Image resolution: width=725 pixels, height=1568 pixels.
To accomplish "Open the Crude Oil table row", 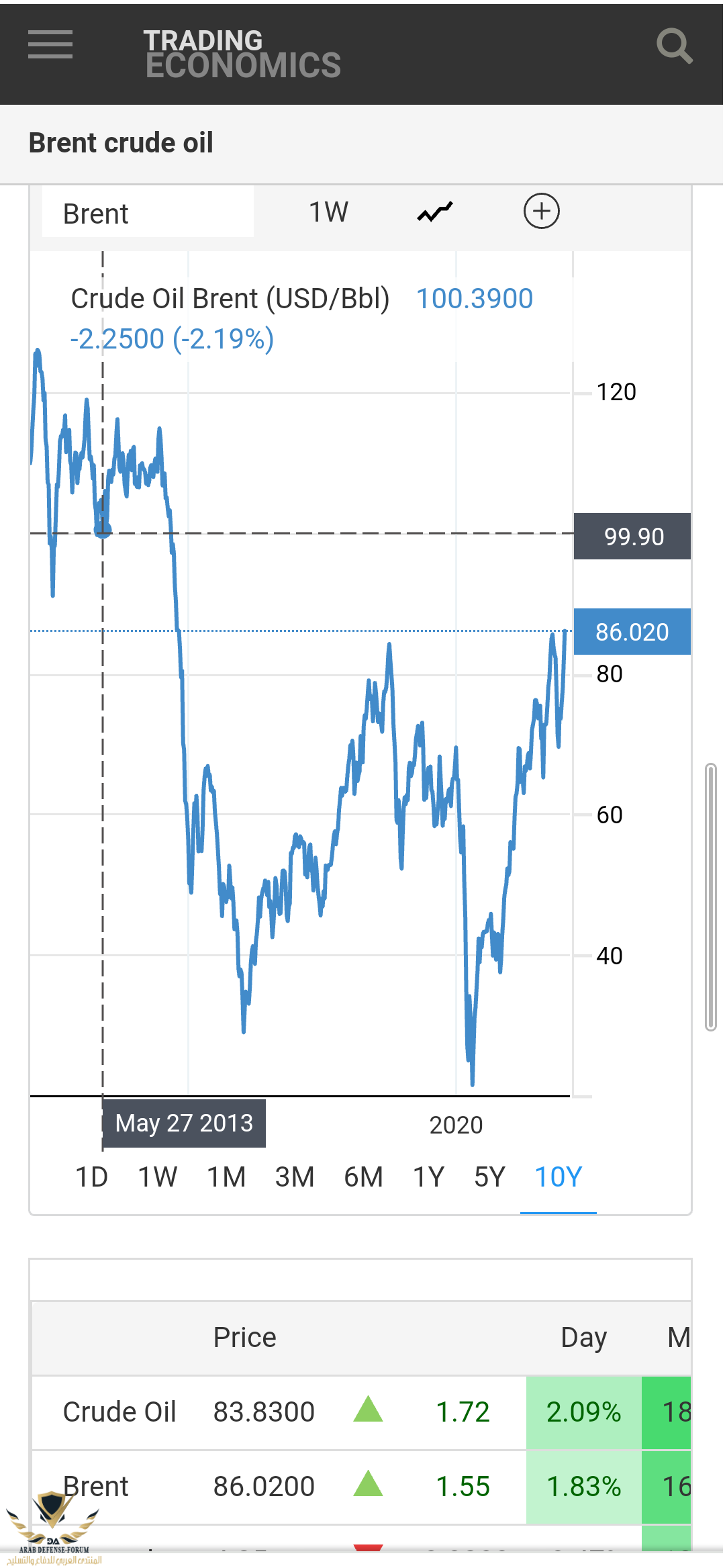I will coord(119,1412).
